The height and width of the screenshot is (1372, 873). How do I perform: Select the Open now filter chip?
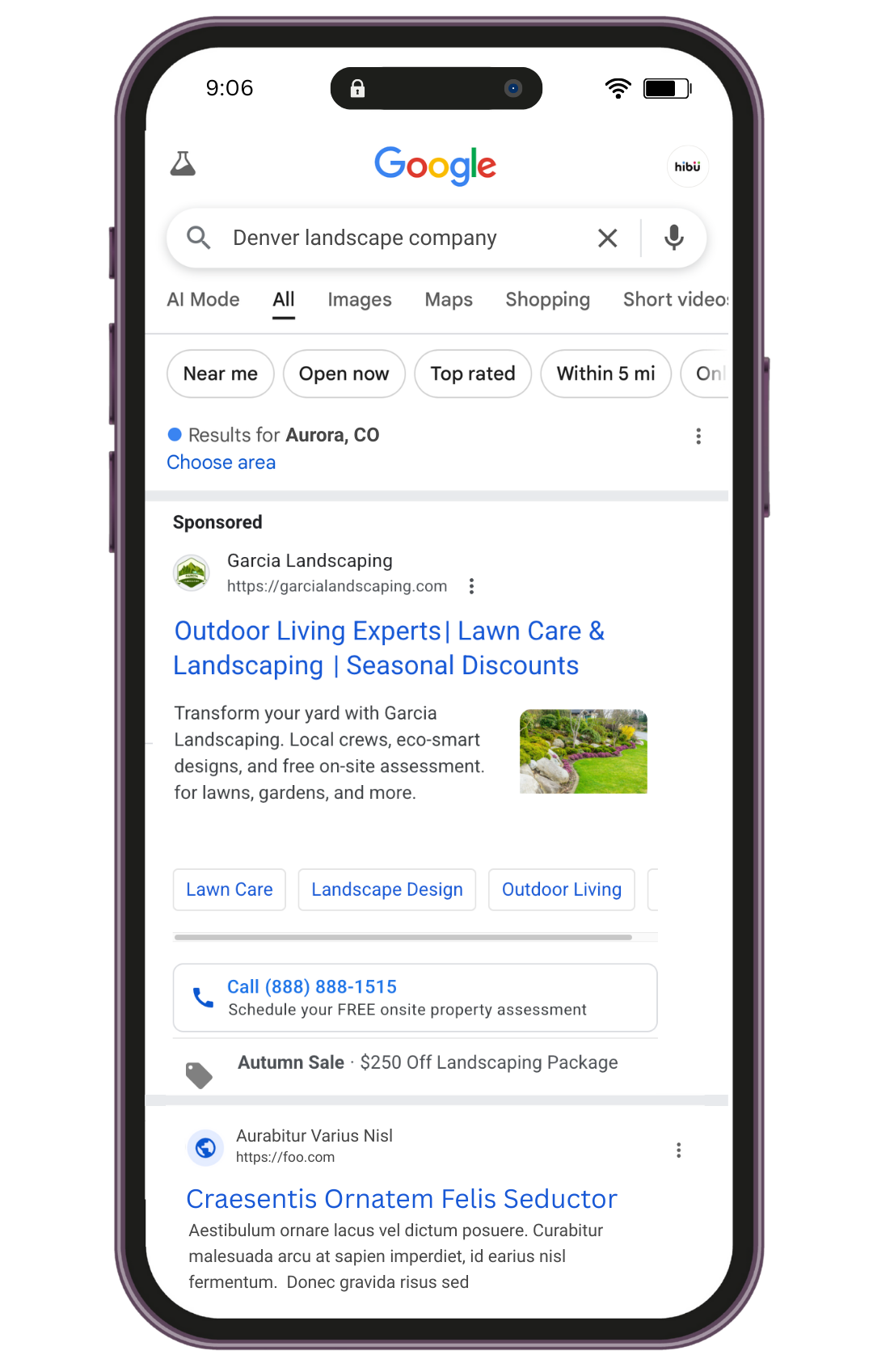(x=344, y=374)
